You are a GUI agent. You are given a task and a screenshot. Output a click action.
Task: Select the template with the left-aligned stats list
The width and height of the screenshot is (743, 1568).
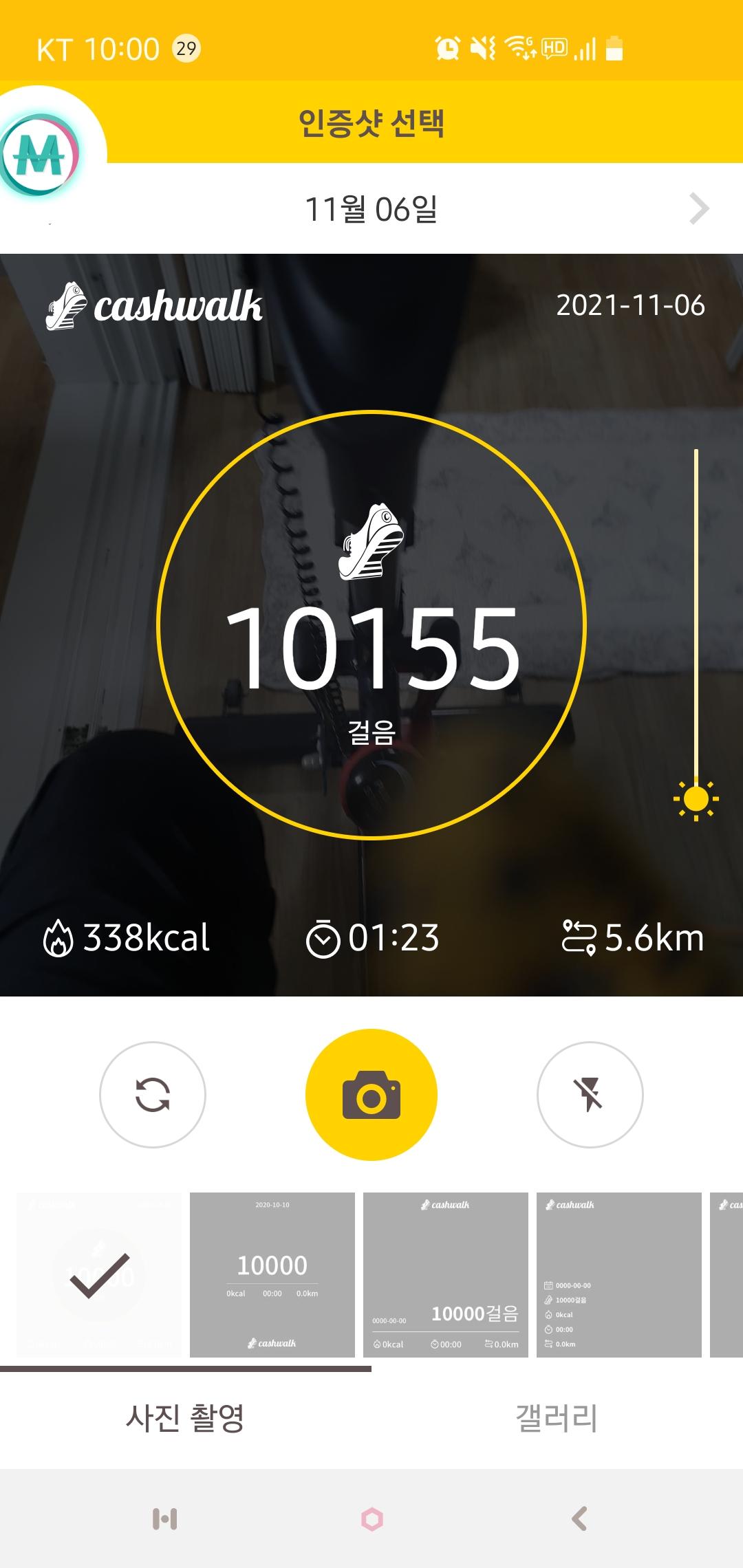(619, 1274)
